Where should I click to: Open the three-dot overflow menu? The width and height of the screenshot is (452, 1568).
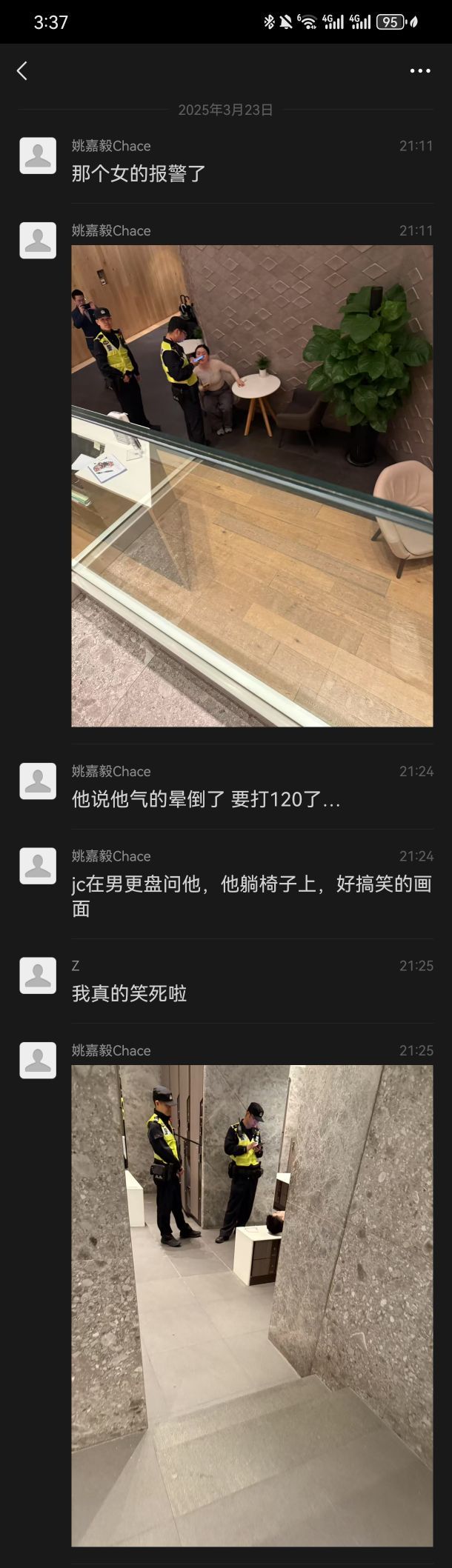[419, 71]
